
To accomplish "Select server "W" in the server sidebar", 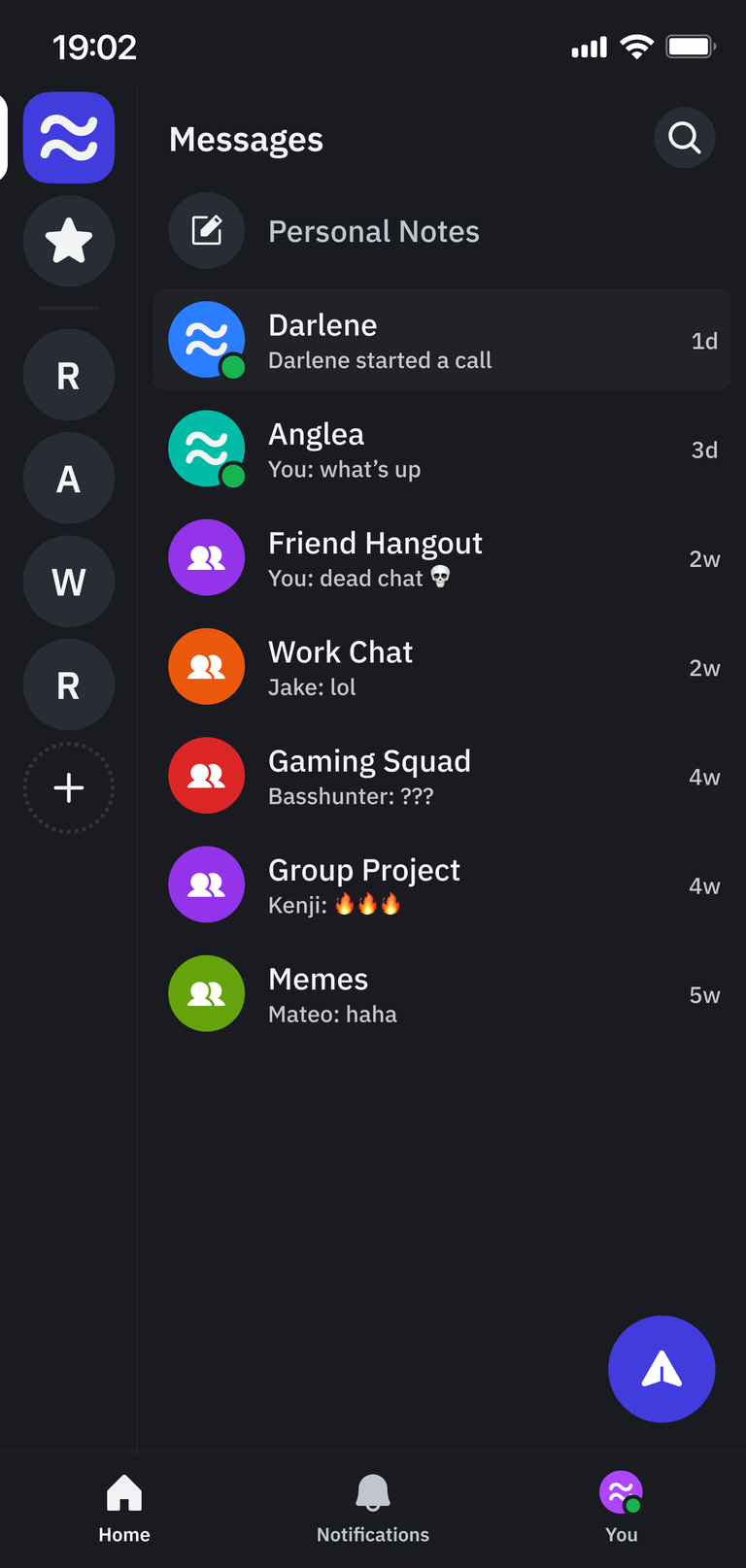I will [x=68, y=582].
